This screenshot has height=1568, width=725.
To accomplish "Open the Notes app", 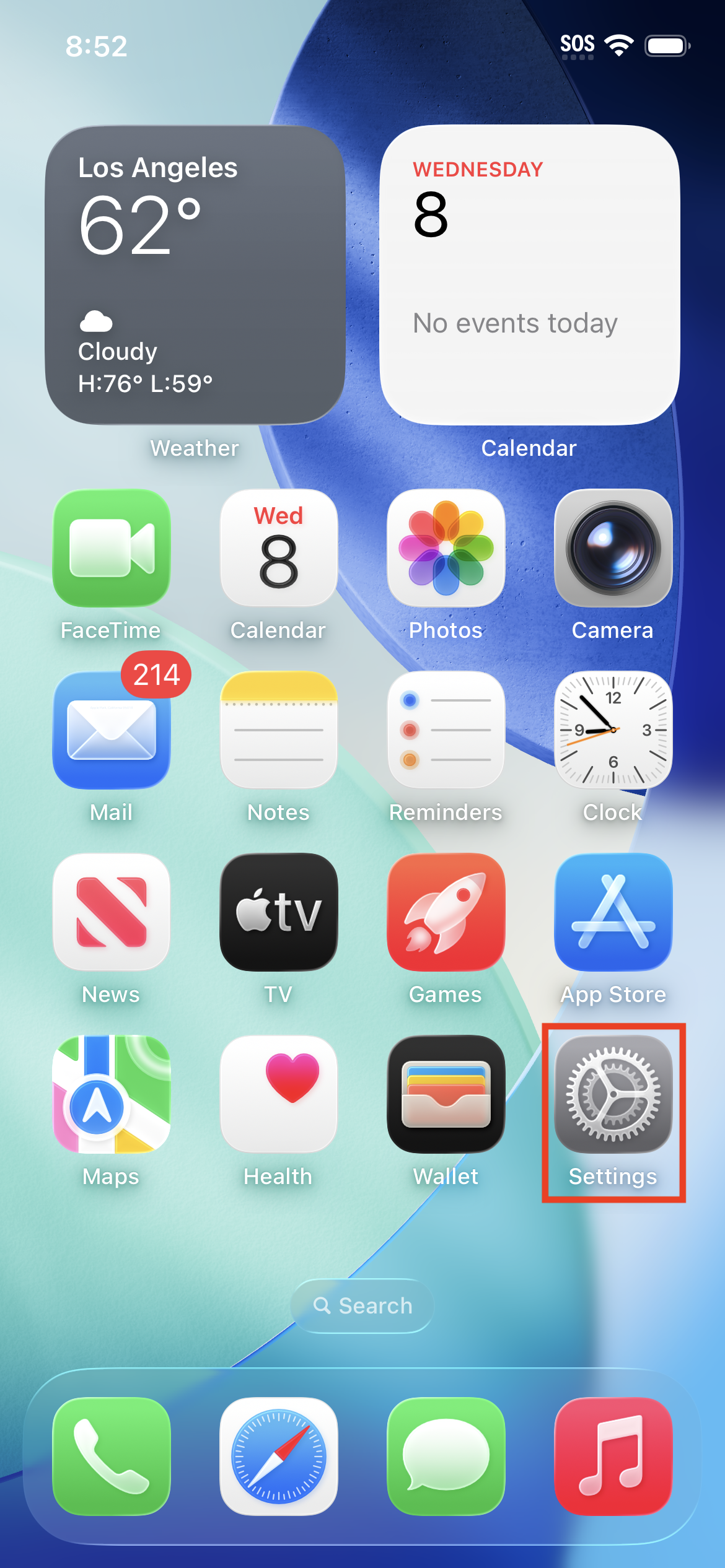I will click(x=279, y=730).
